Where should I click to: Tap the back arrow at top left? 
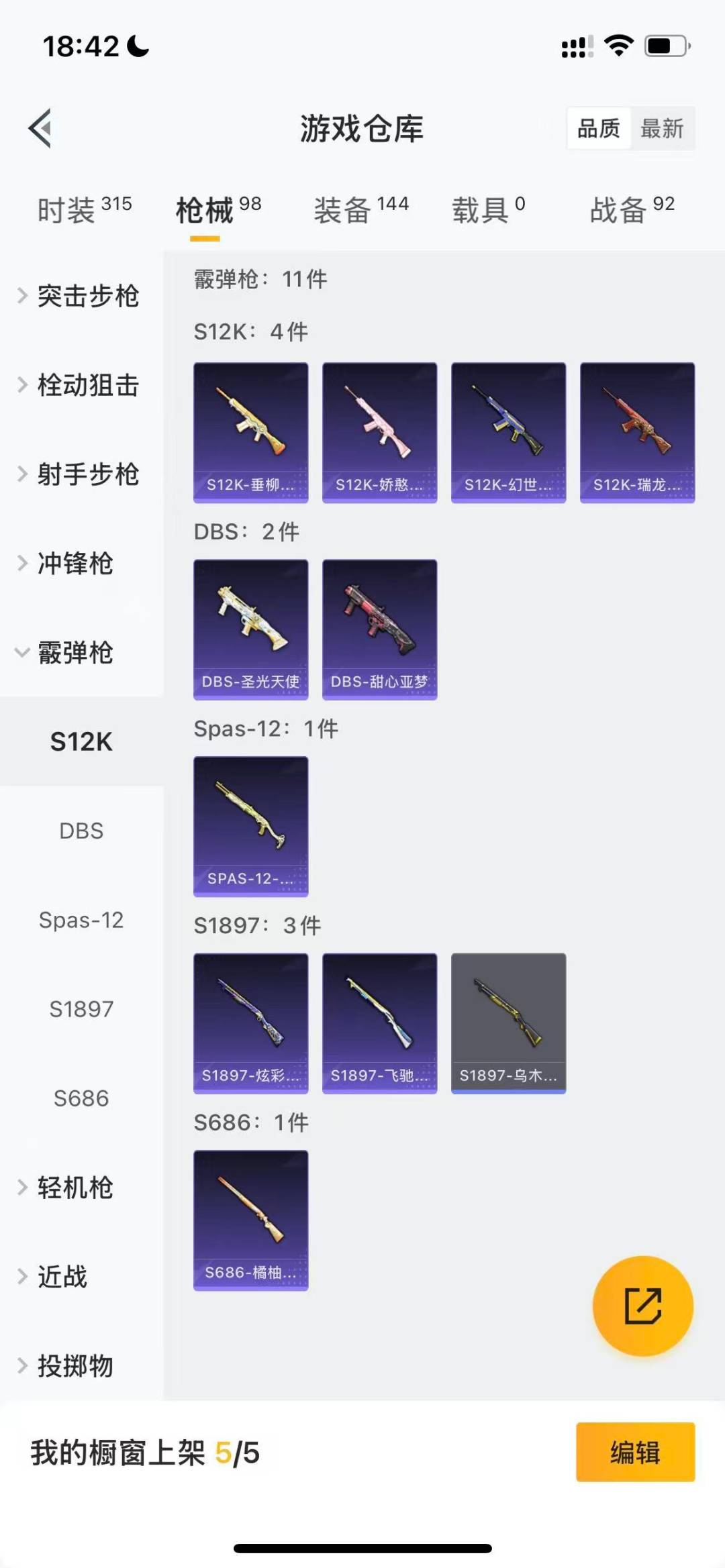tap(40, 129)
